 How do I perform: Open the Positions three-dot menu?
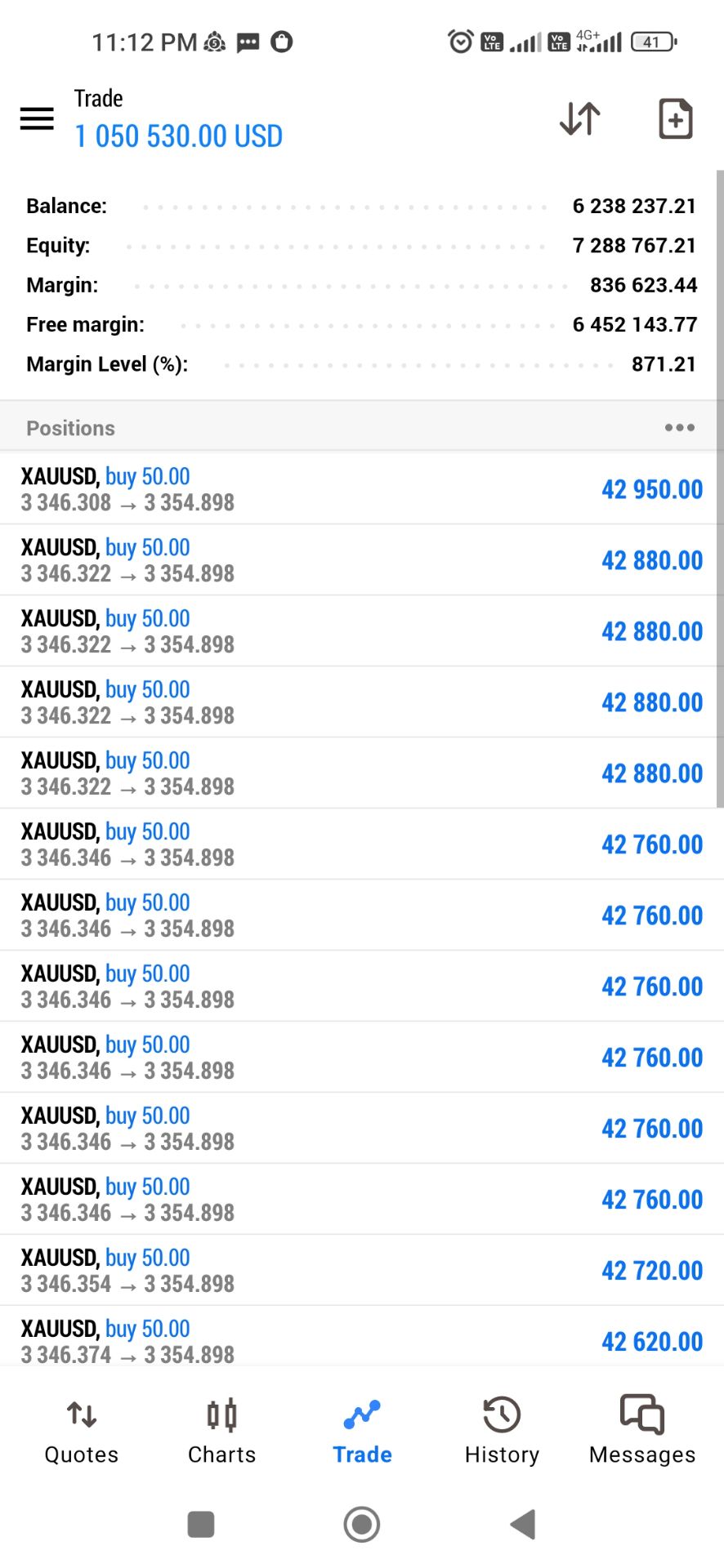coord(680,427)
